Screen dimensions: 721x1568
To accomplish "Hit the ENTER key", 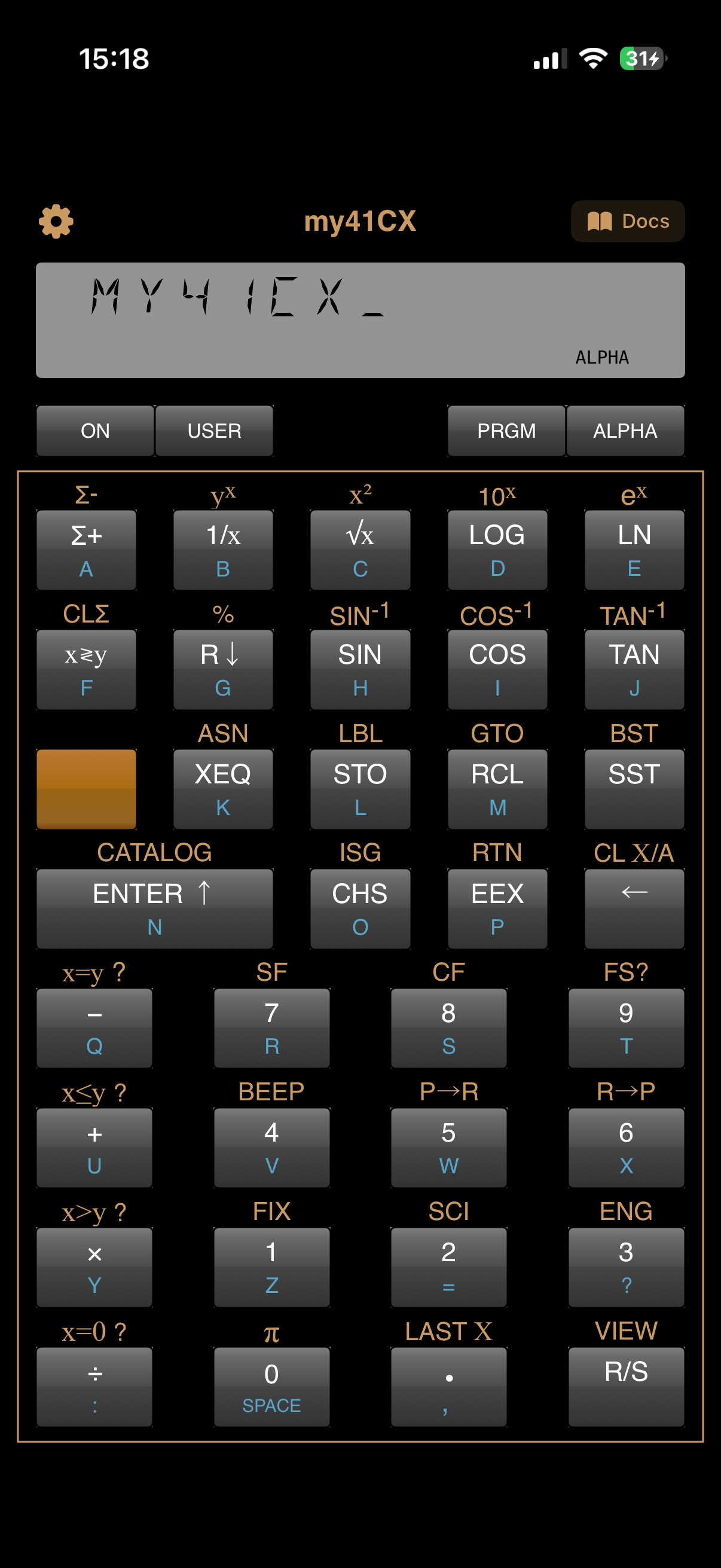I will [x=155, y=908].
